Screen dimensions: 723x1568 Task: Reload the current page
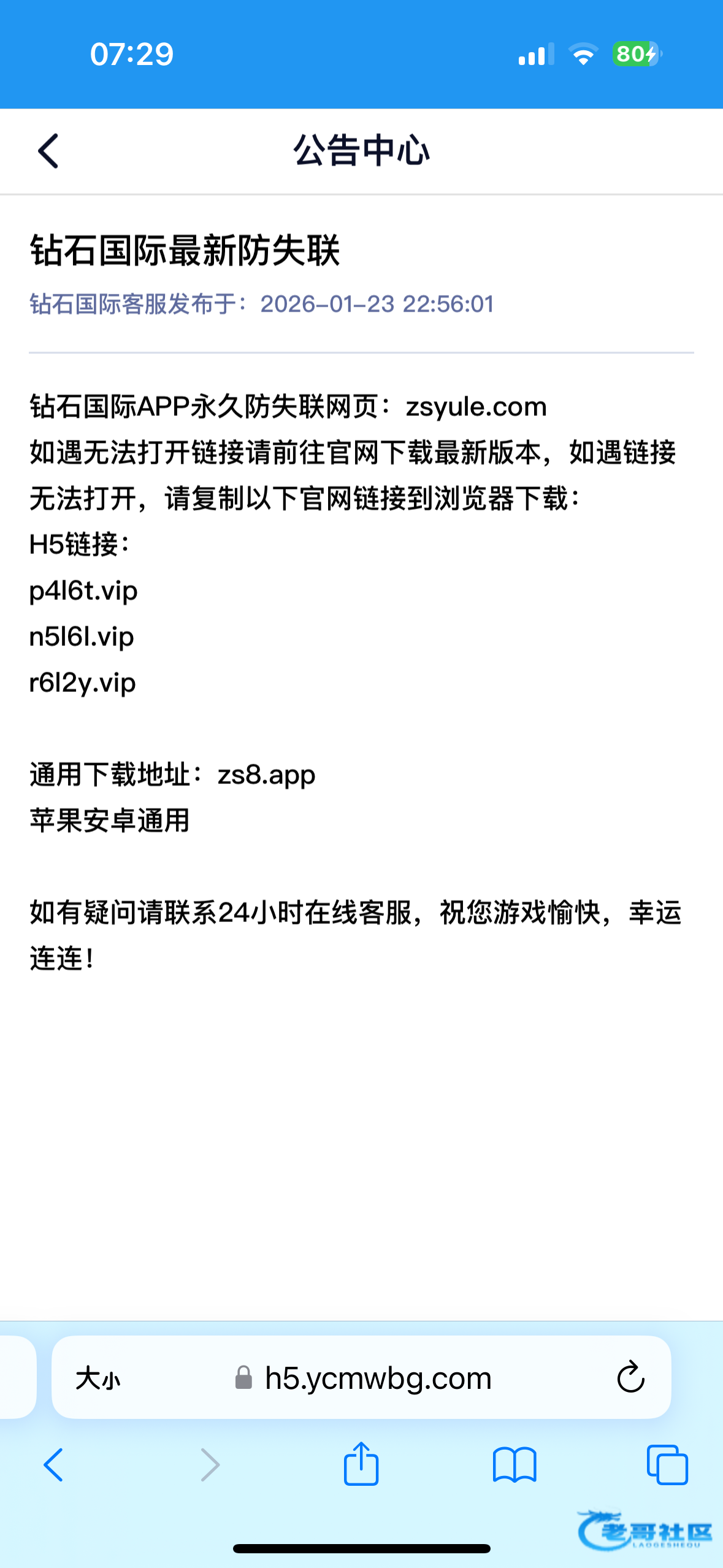[630, 1378]
